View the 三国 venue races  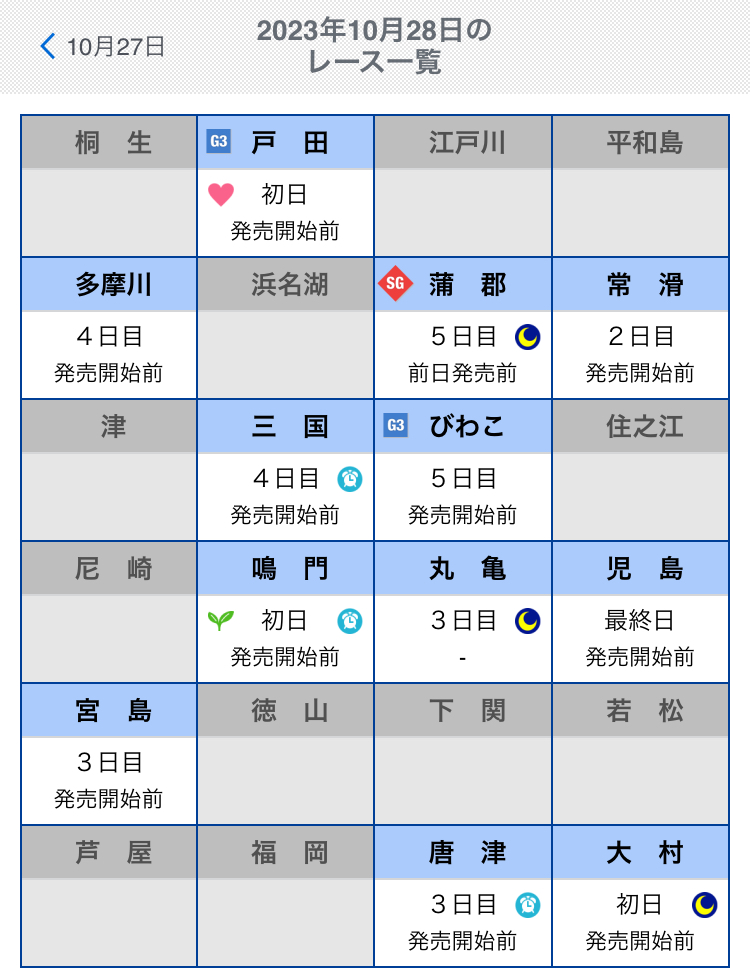[286, 470]
